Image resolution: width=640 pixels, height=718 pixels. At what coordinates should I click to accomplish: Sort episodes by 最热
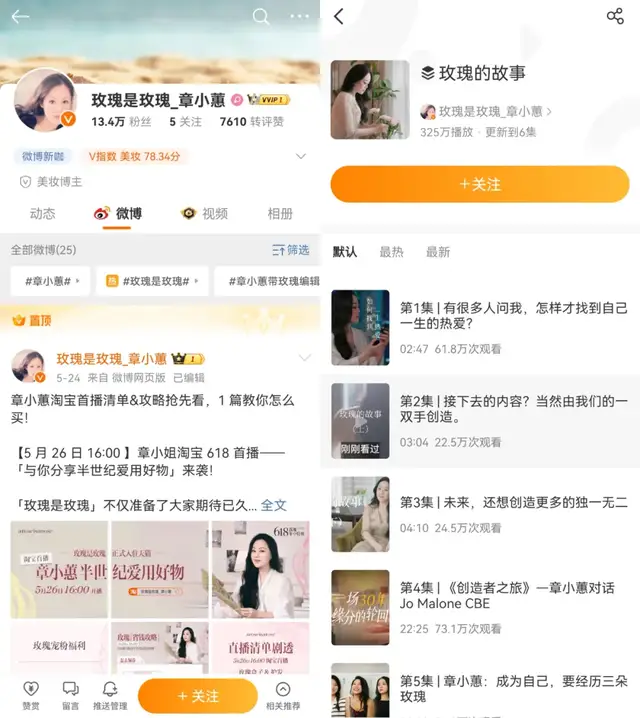[x=391, y=252]
